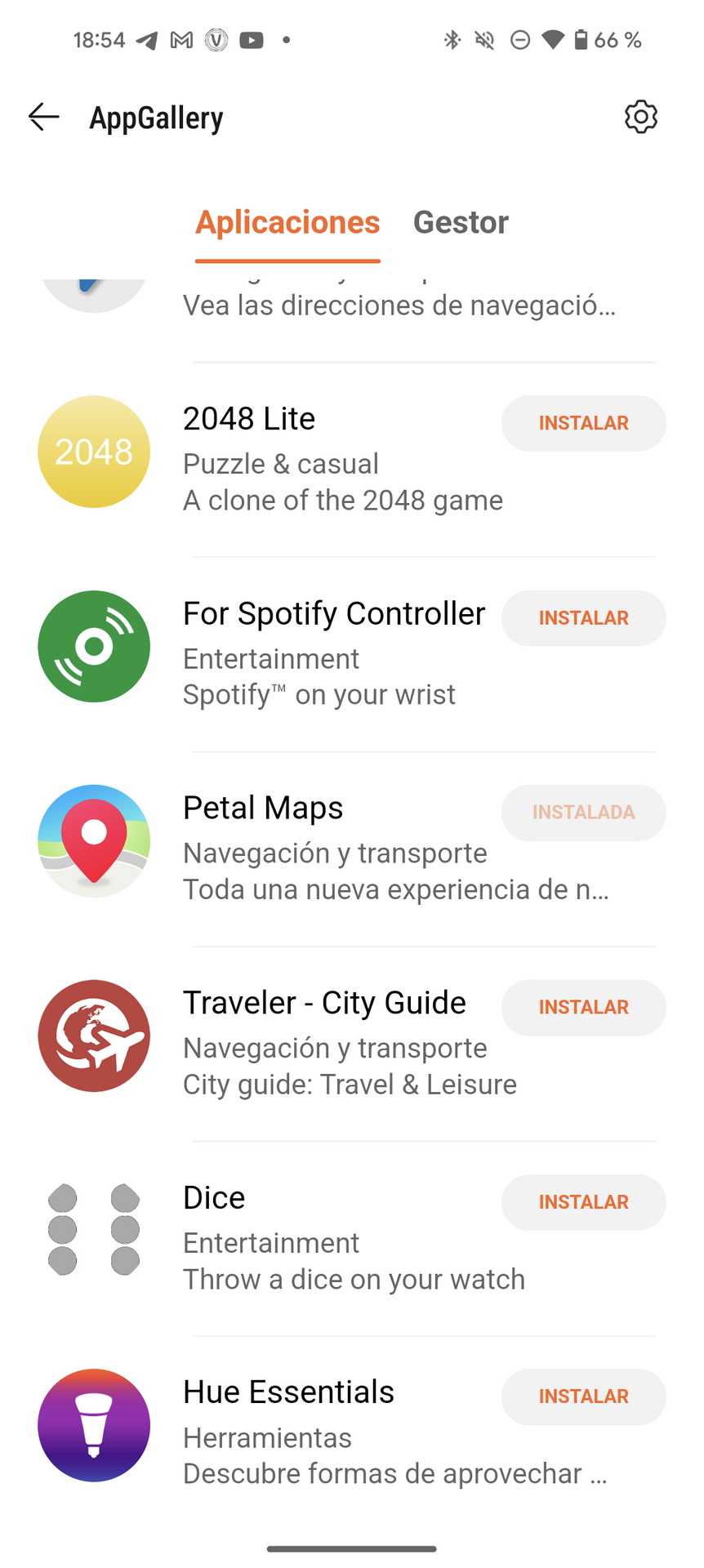
Task: Open For Spotify Controller details
Action: pyautogui.click(x=270, y=653)
